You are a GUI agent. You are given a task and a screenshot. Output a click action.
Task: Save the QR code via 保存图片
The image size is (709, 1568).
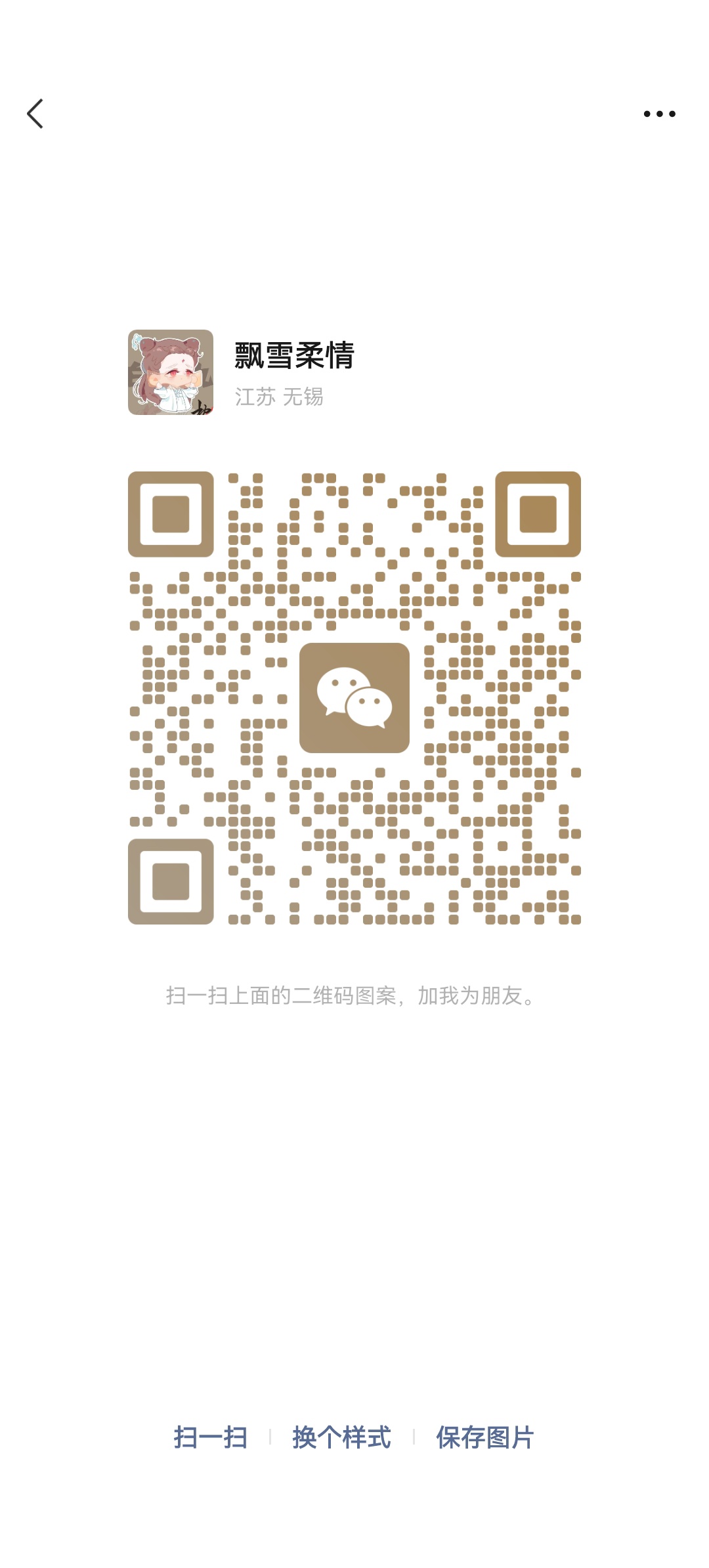[484, 1437]
